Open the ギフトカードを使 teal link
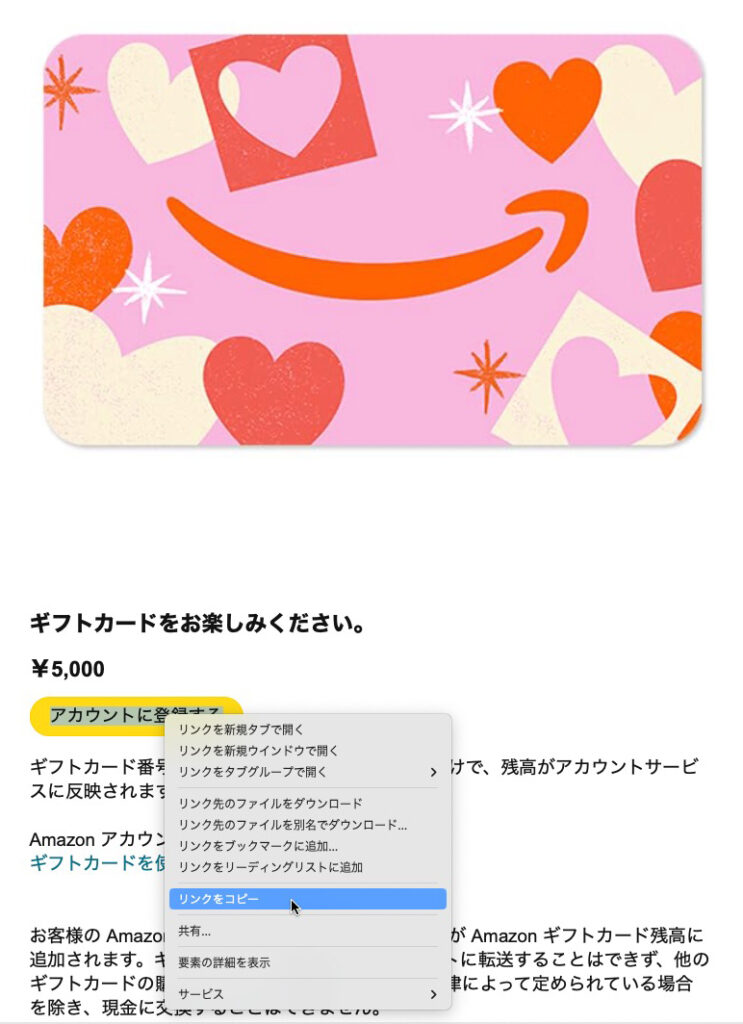Screen dimensions: 743x1024 (x=96, y=862)
